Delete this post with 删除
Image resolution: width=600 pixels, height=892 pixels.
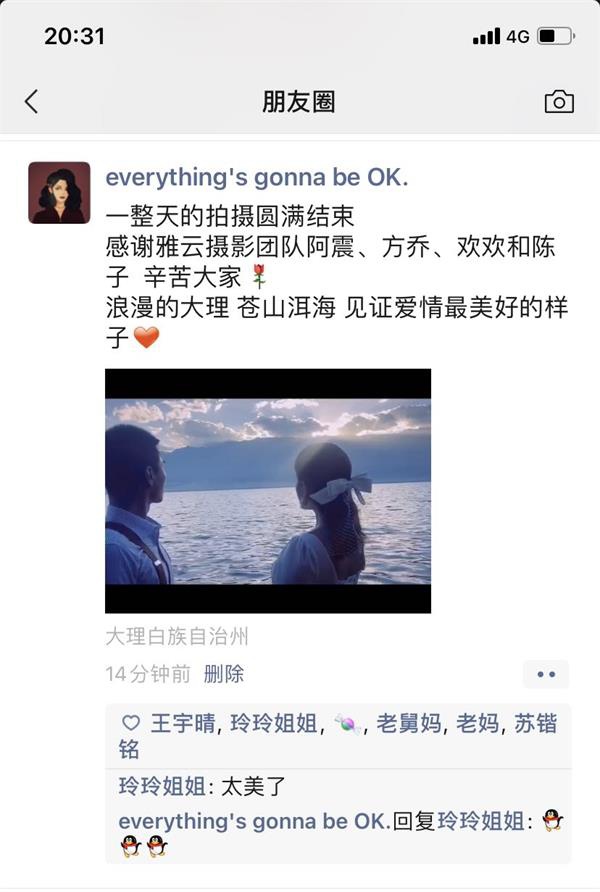click(224, 674)
